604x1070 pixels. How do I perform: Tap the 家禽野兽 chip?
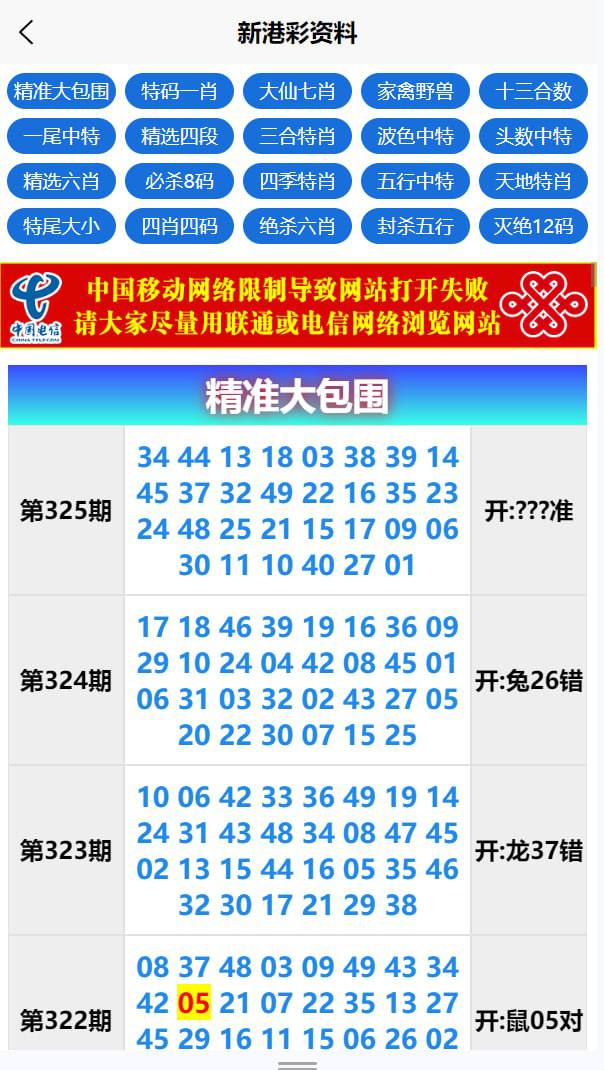(x=415, y=92)
